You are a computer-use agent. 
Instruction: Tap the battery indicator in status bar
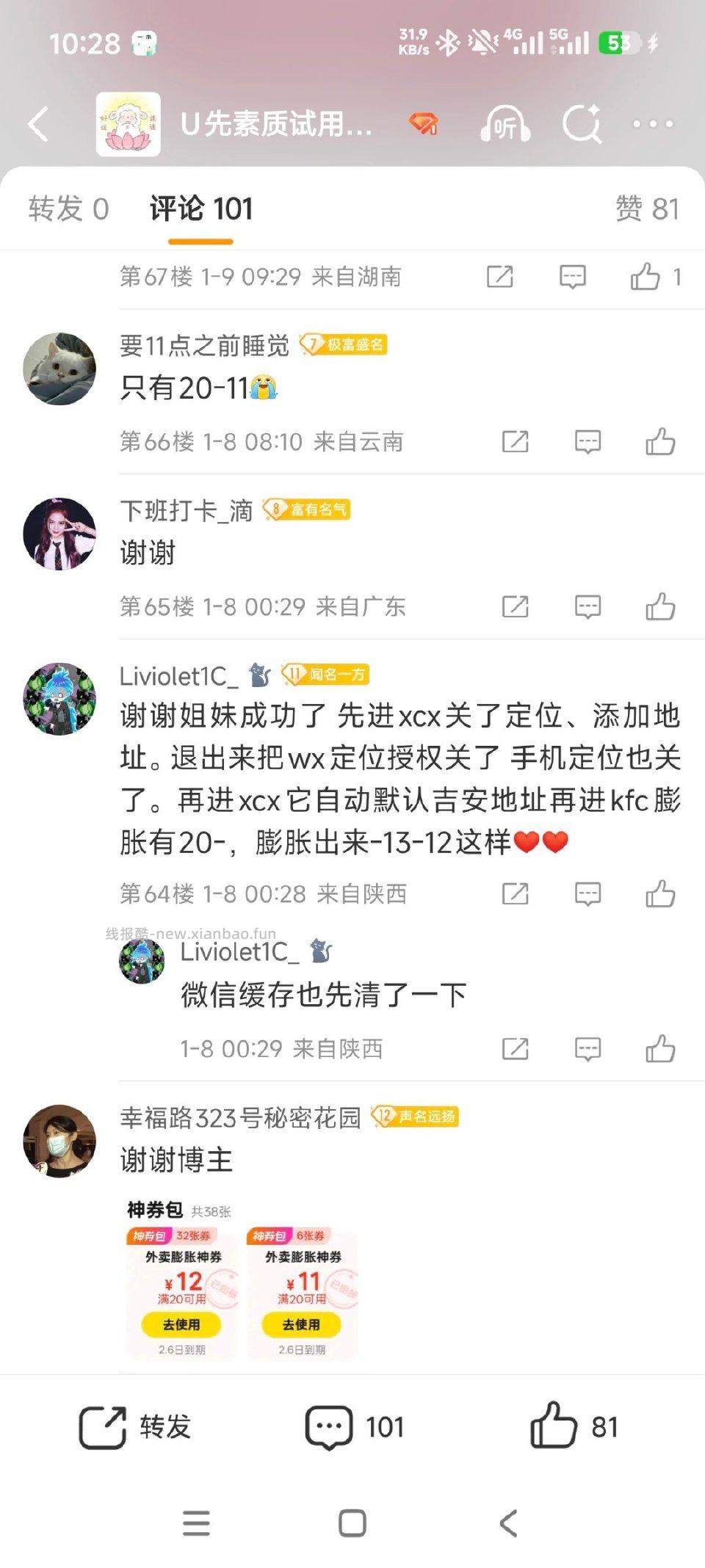coord(621,43)
